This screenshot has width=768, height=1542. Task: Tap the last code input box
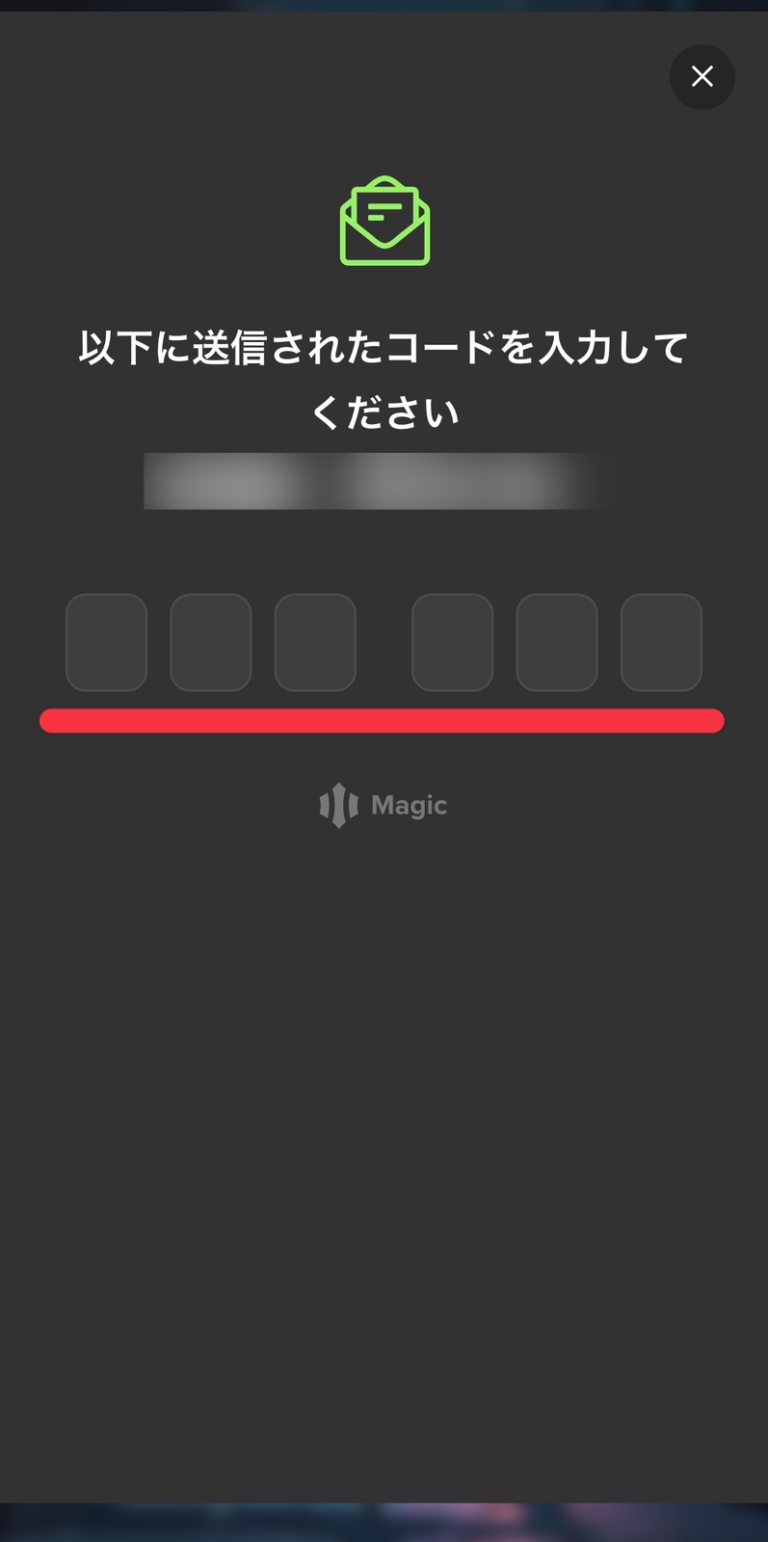[661, 642]
